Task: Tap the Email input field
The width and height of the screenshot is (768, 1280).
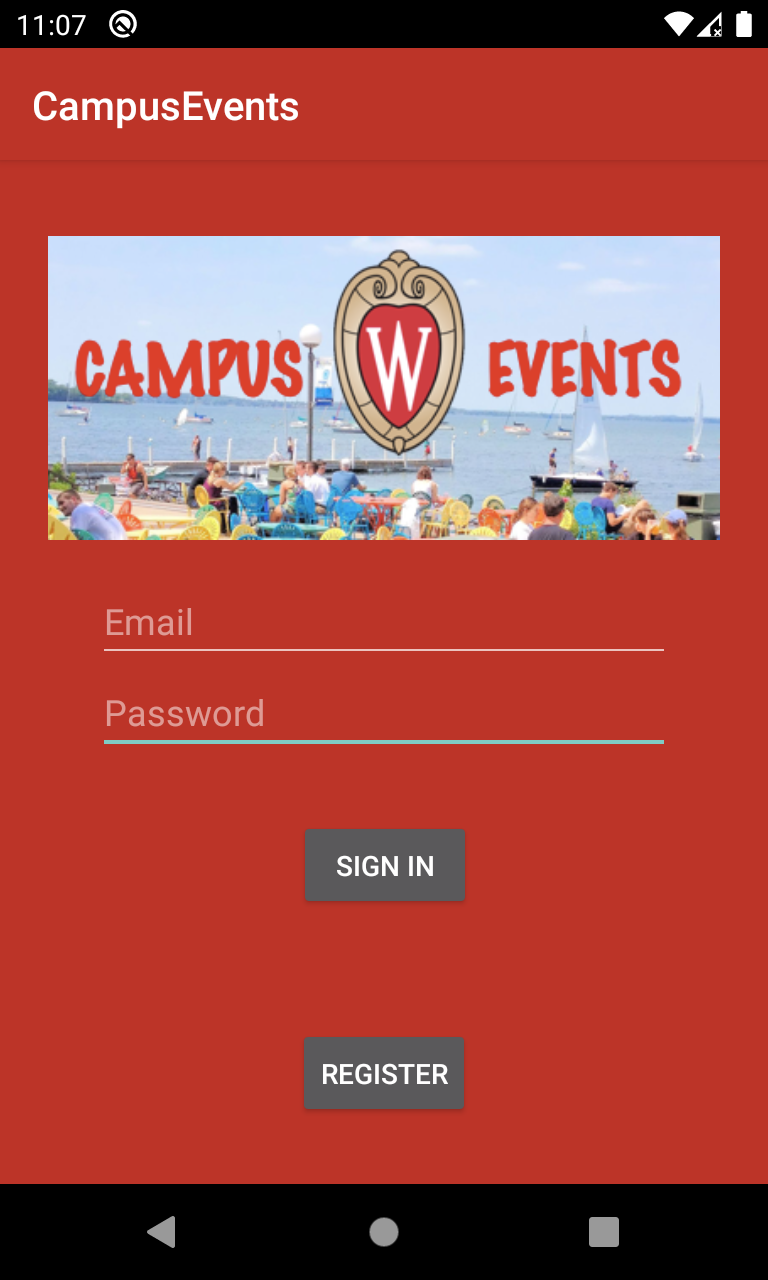Action: click(x=384, y=623)
